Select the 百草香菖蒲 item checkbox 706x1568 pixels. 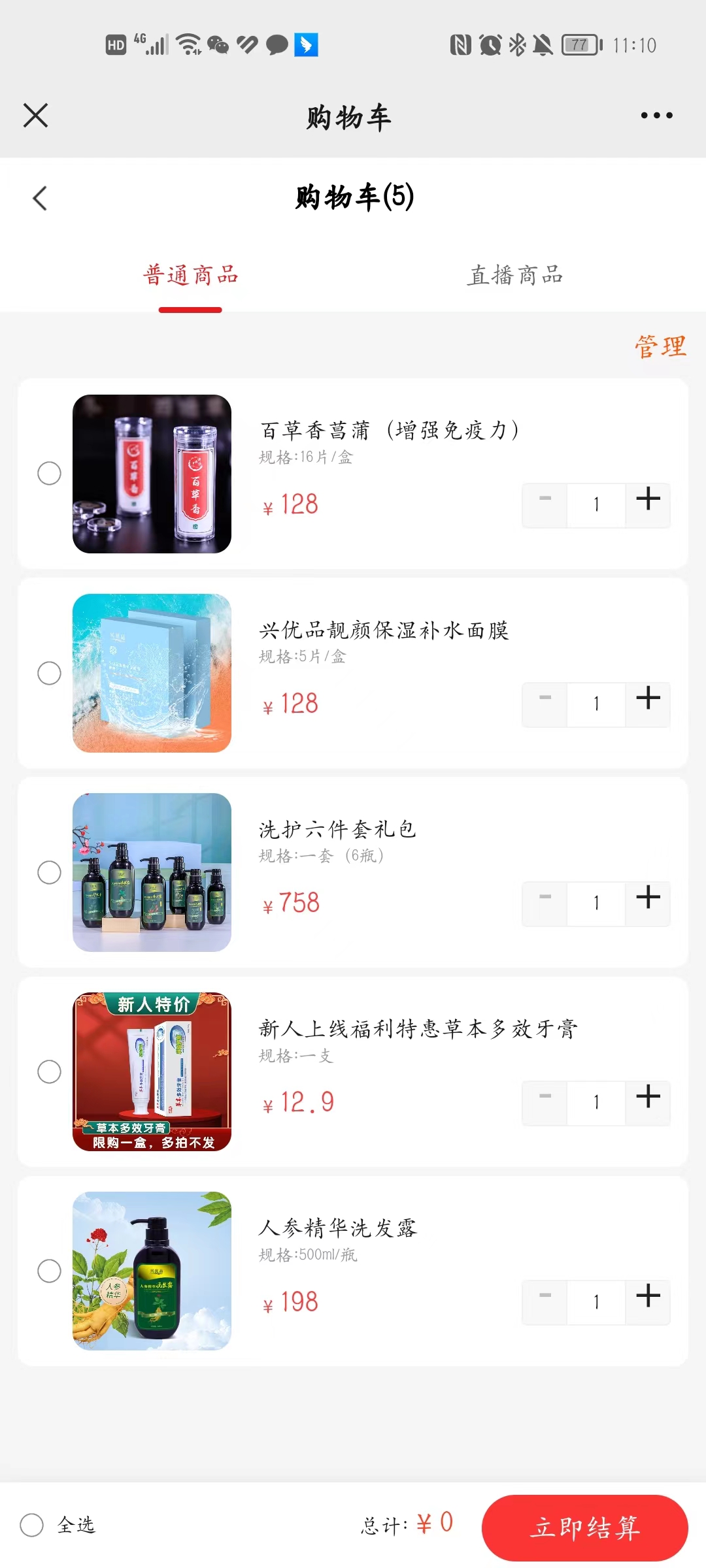[x=49, y=473]
